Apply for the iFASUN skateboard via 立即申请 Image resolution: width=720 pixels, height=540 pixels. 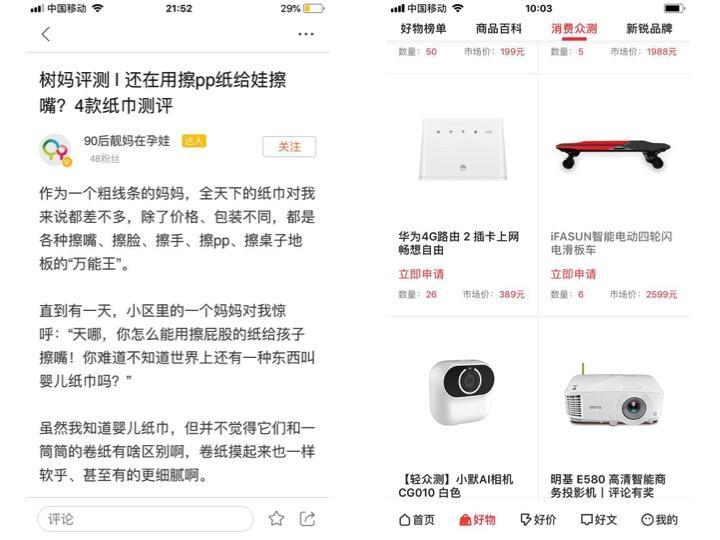pos(573,274)
